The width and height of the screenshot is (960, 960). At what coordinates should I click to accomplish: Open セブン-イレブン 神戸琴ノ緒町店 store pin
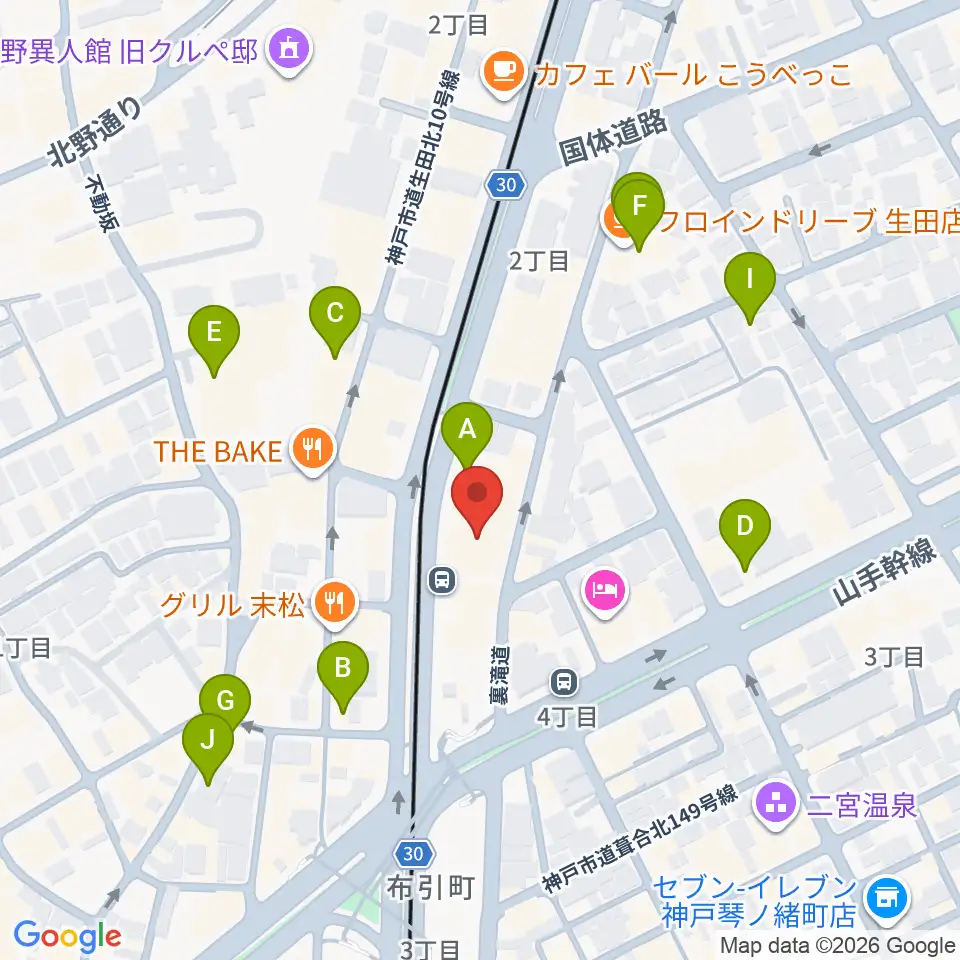(887, 901)
